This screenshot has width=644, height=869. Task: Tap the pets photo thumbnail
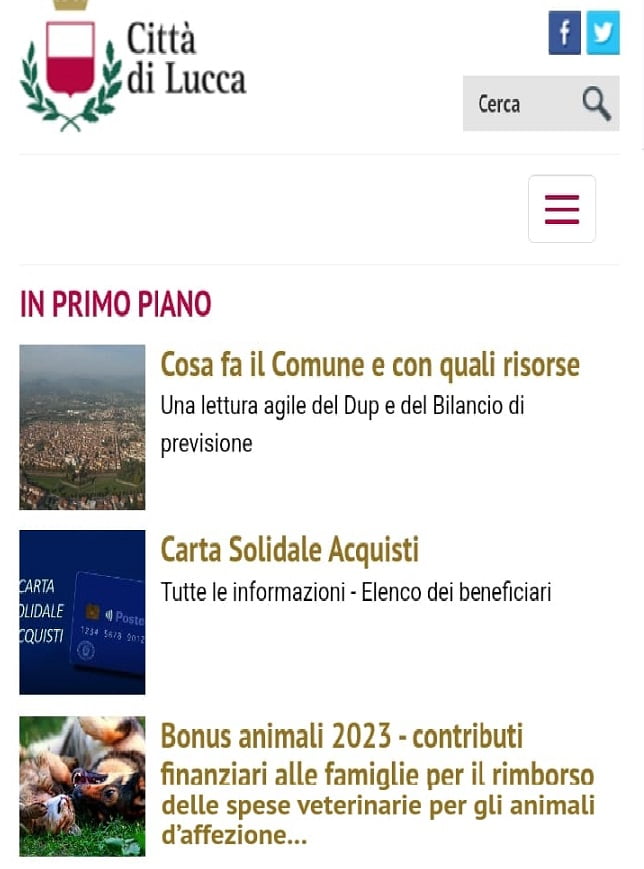(x=82, y=786)
